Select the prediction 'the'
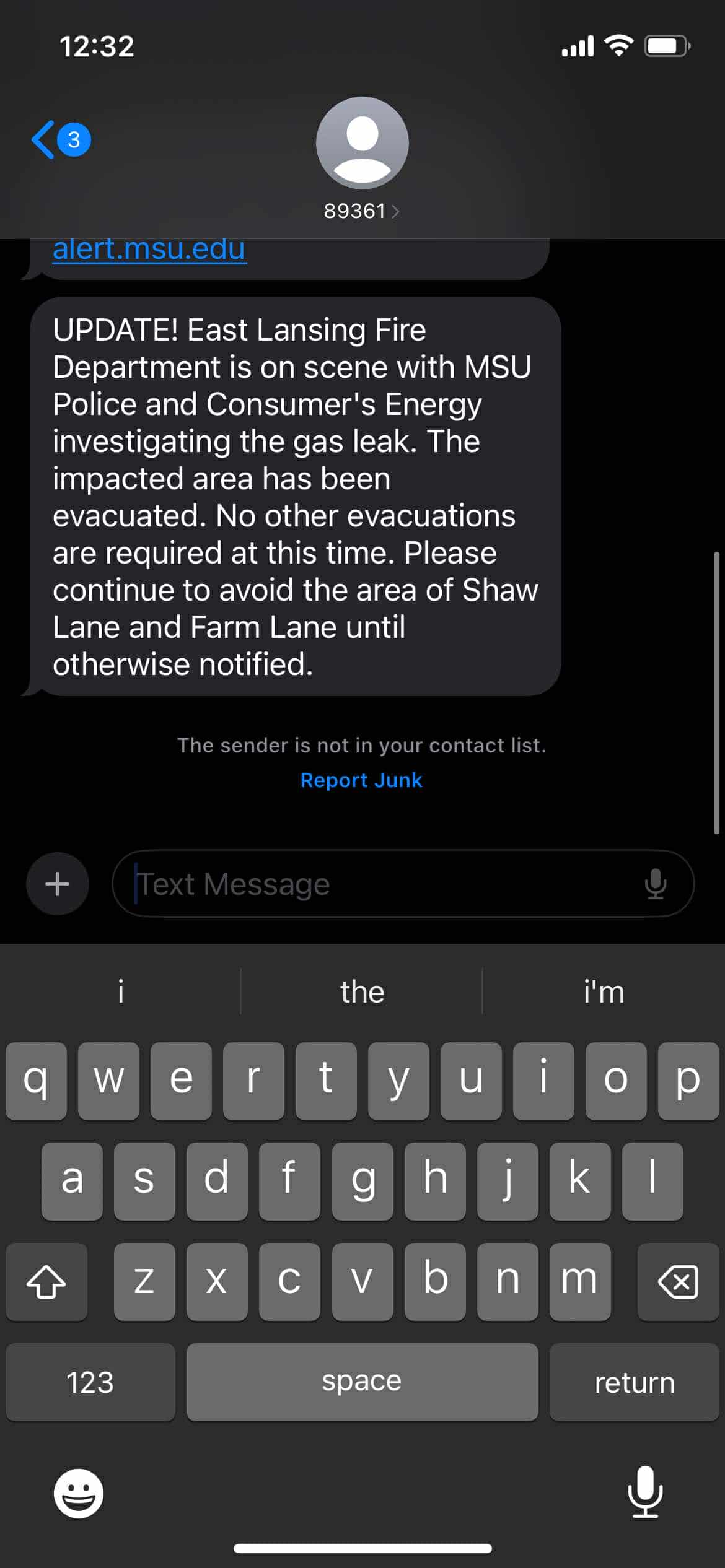The height and width of the screenshot is (1568, 725). click(362, 991)
